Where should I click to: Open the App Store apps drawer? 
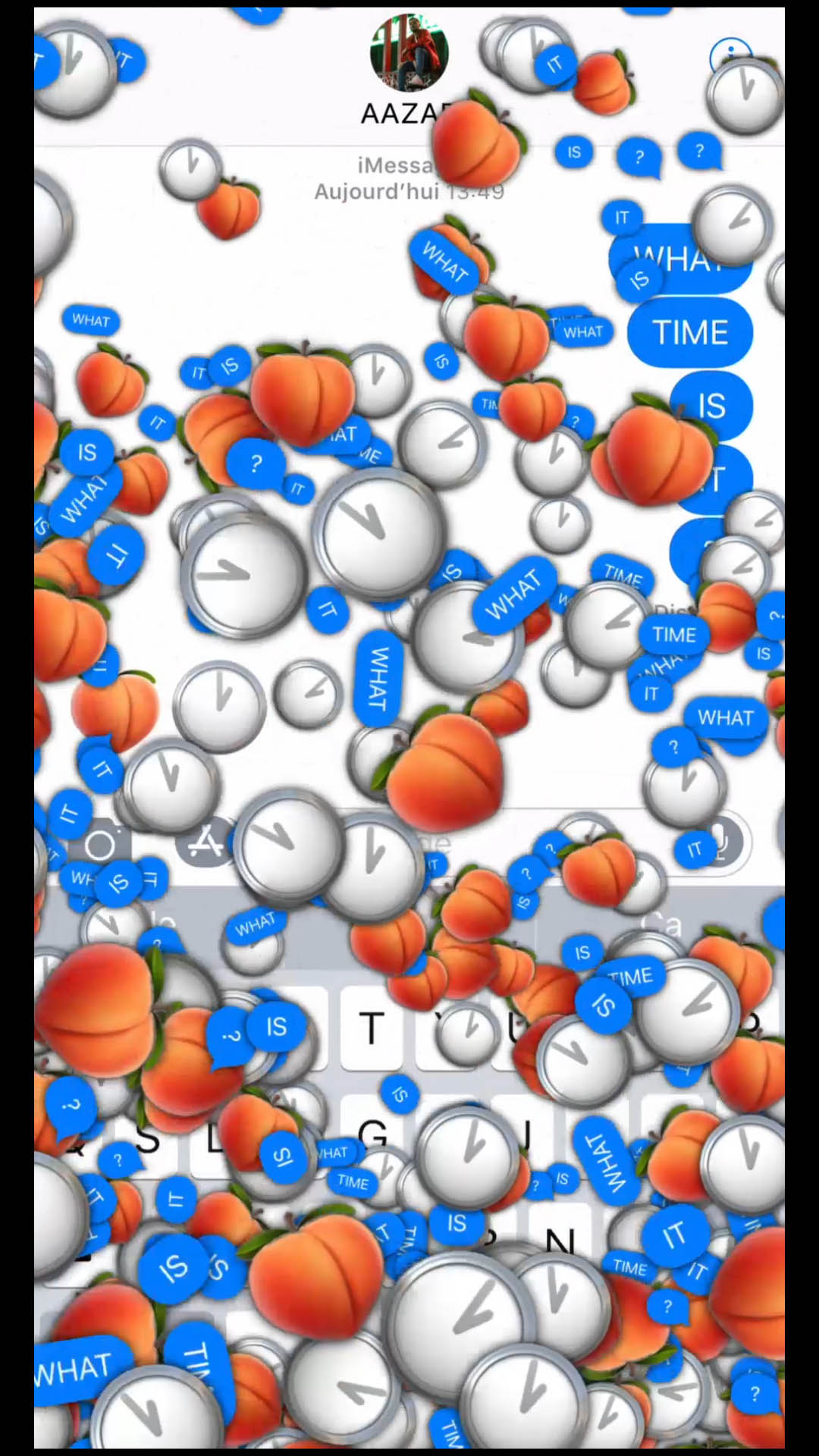(203, 842)
